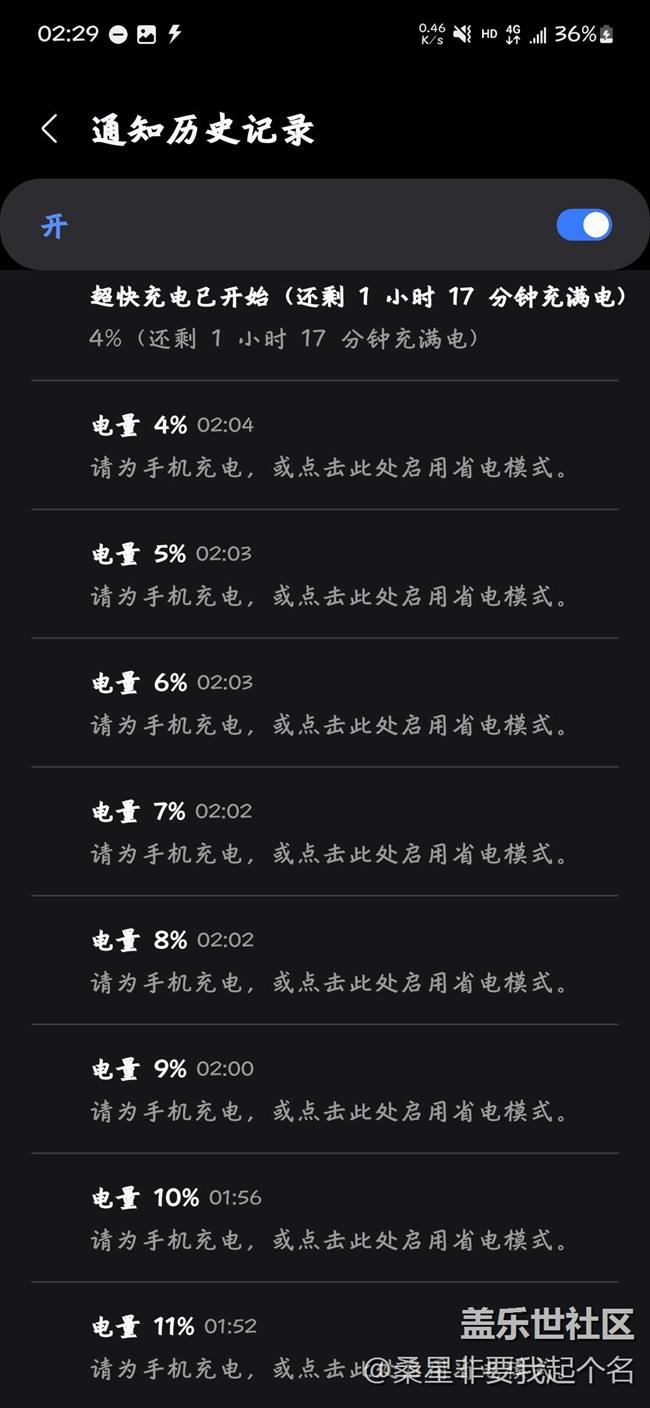
Task: Open the battery 9% notification from 02:00
Action: (325, 1089)
